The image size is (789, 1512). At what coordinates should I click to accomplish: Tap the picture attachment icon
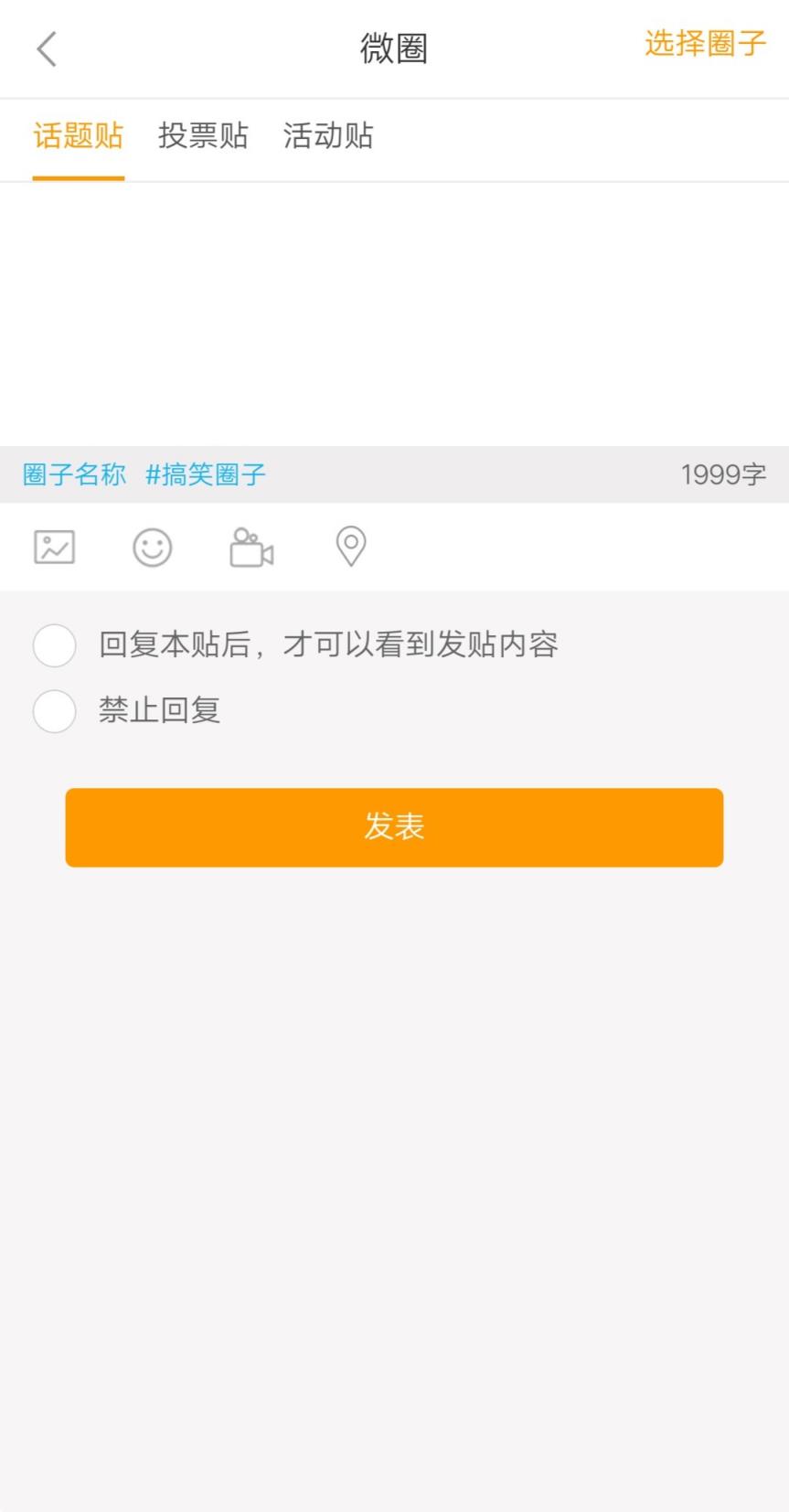coord(53,548)
